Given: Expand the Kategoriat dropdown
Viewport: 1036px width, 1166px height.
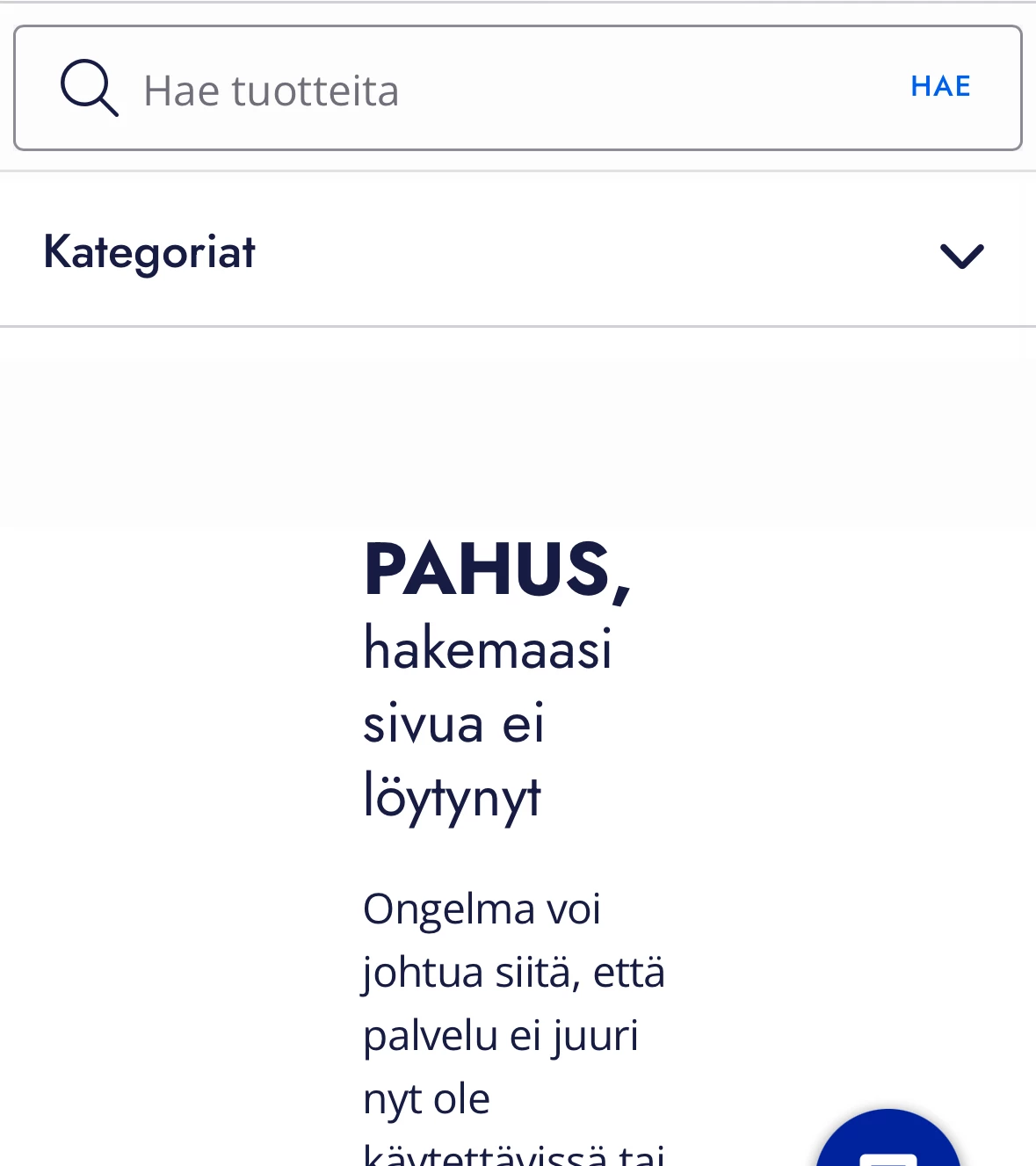Looking at the screenshot, I should [x=961, y=255].
